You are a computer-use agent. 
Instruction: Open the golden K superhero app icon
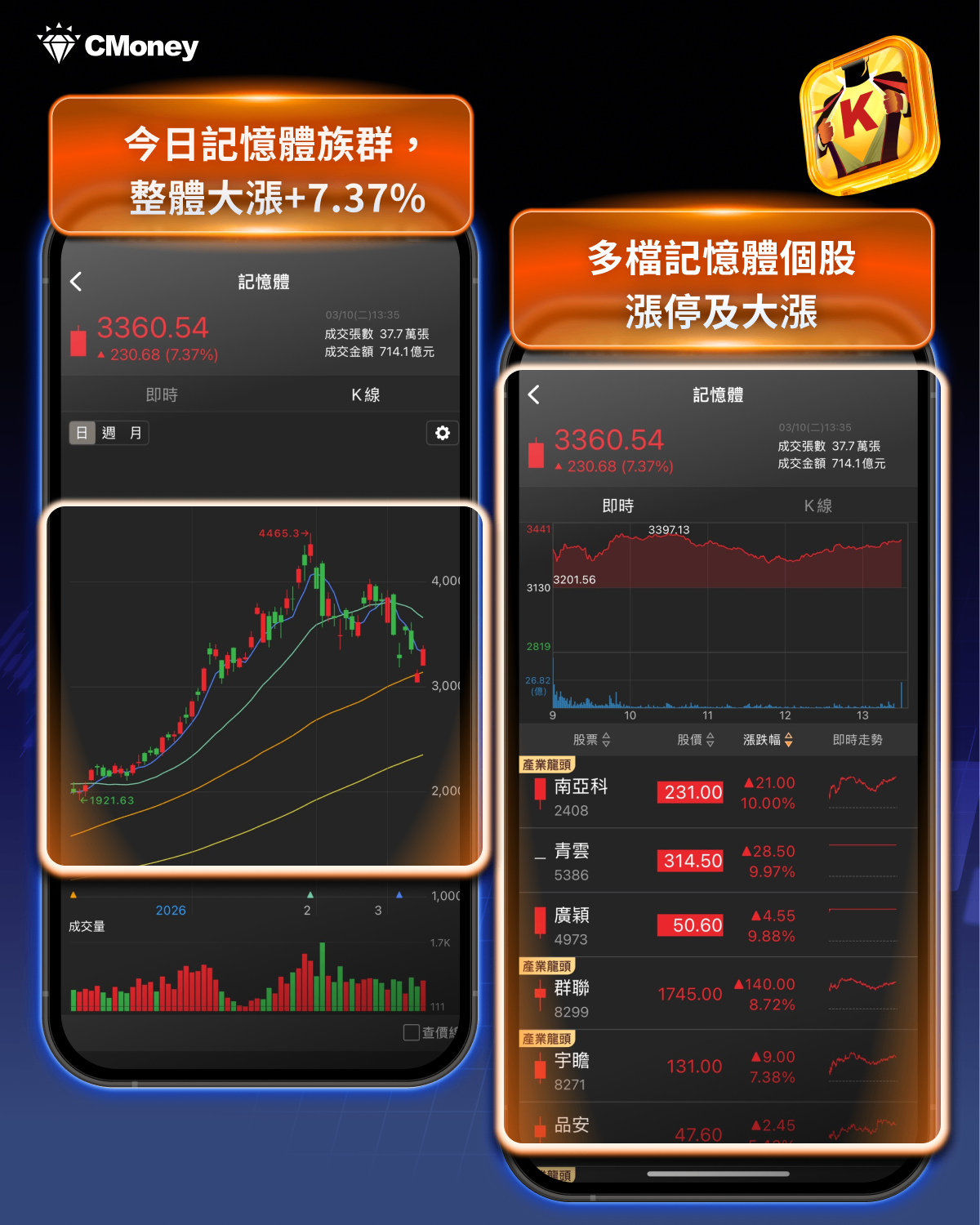[869, 116]
